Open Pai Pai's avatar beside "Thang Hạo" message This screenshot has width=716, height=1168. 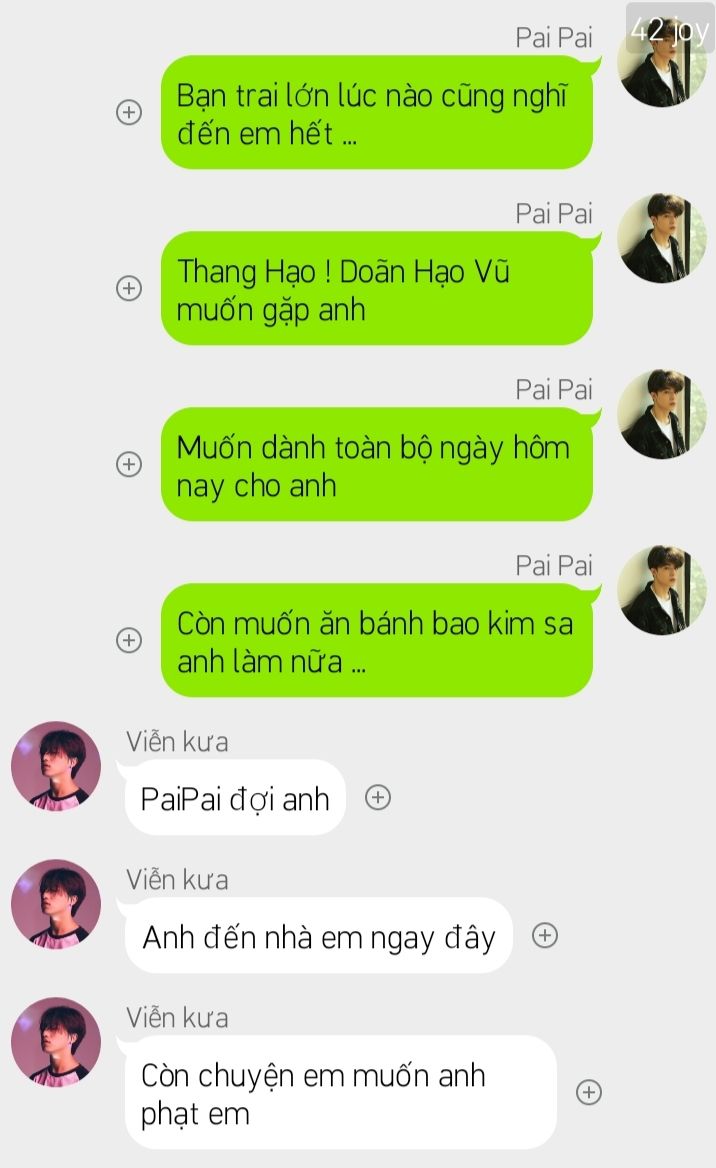point(662,238)
